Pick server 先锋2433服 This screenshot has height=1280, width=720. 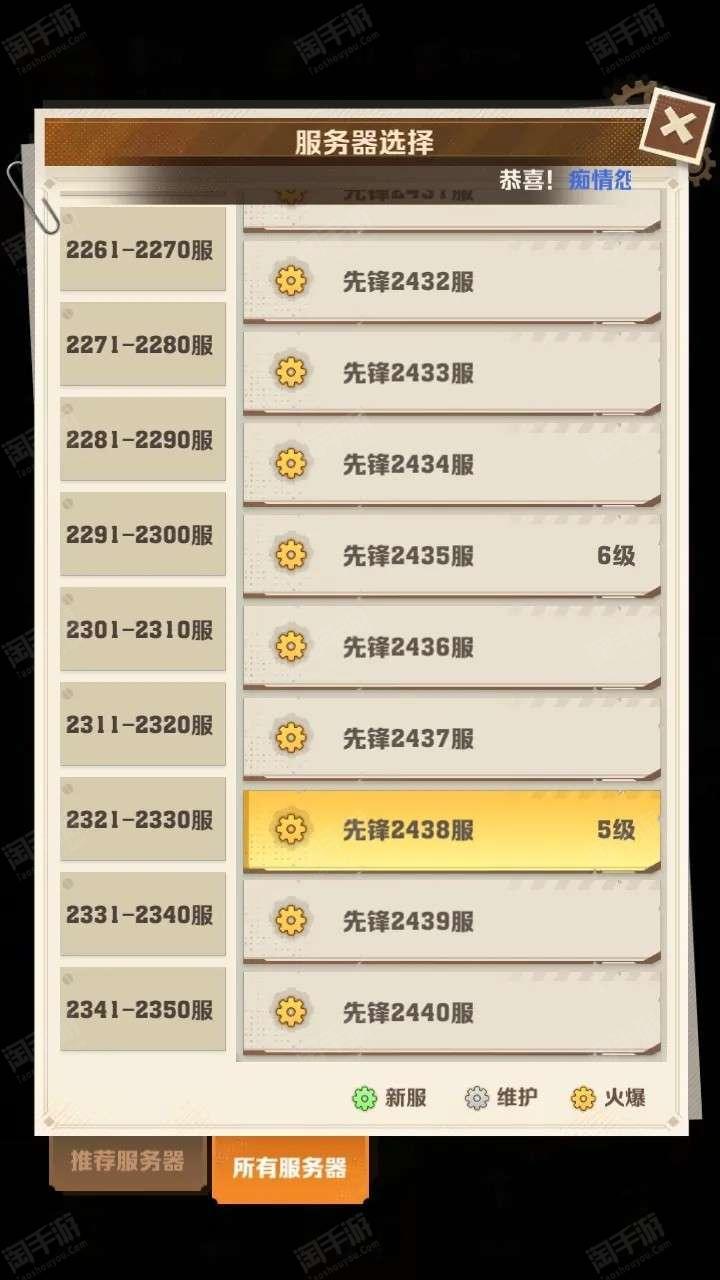(452, 373)
